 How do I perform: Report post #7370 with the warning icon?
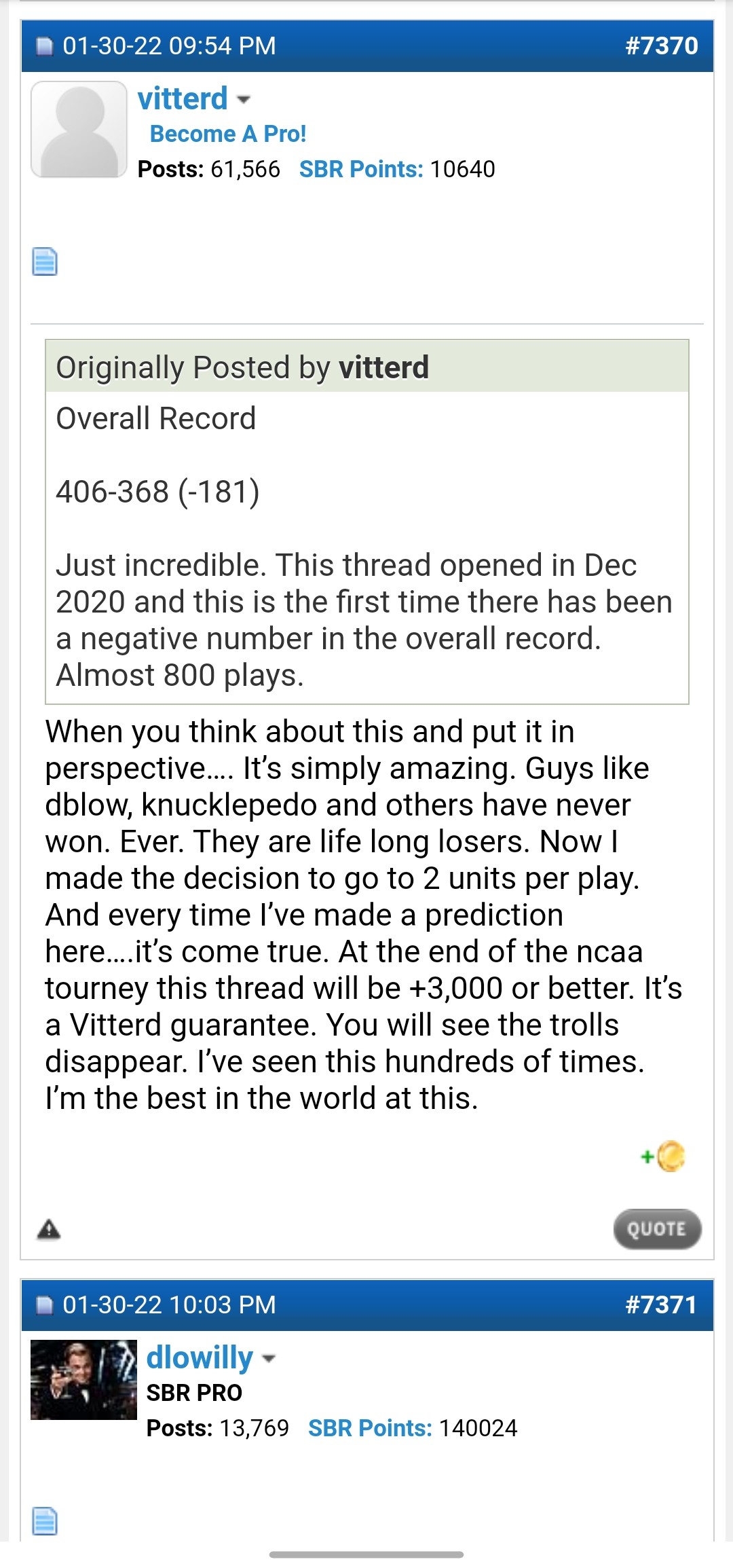(48, 1228)
